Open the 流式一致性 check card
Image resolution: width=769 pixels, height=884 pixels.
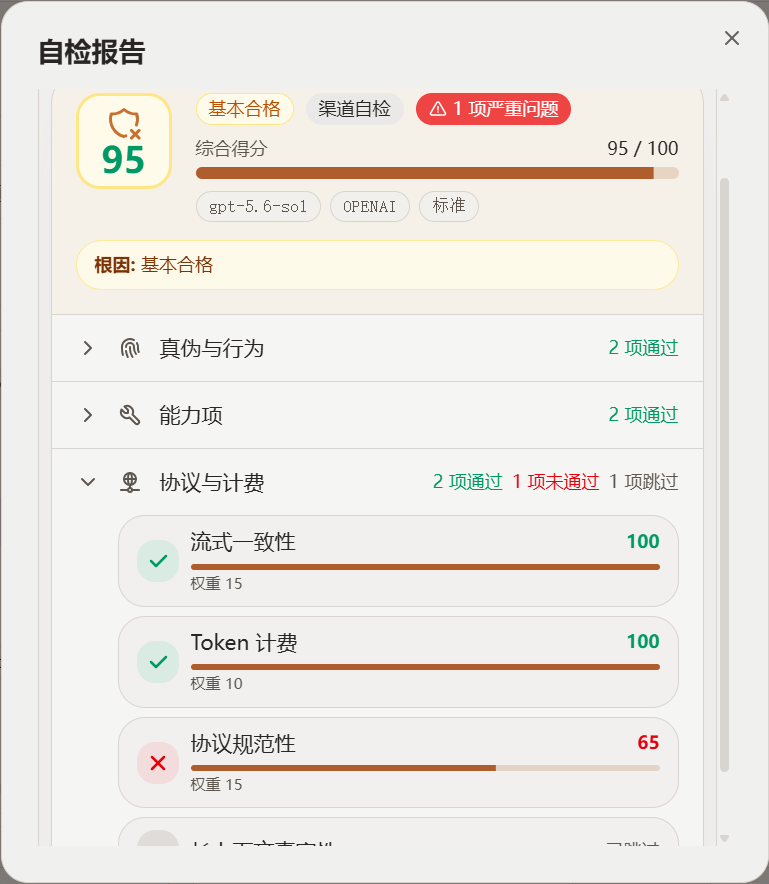tap(398, 561)
